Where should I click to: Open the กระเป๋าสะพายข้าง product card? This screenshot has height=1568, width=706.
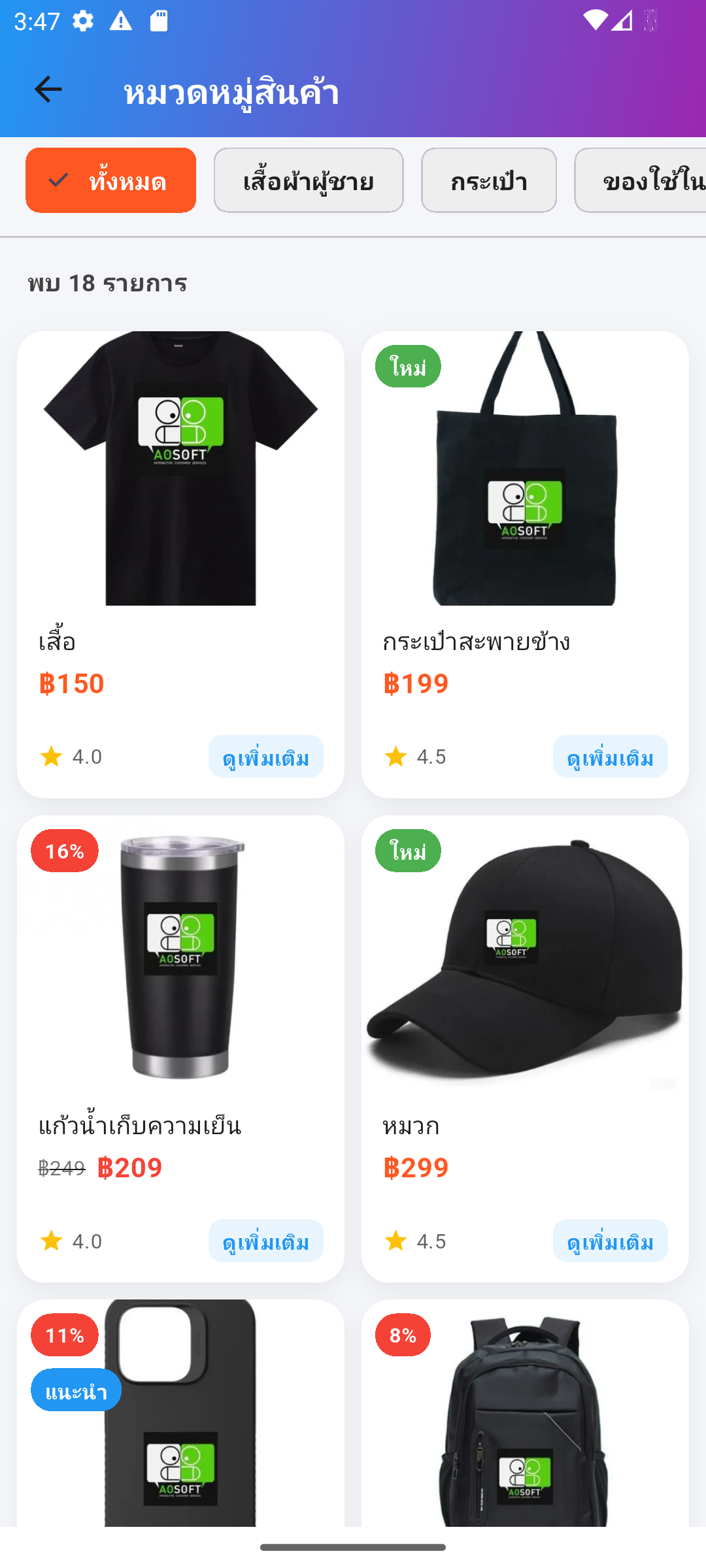click(525, 497)
